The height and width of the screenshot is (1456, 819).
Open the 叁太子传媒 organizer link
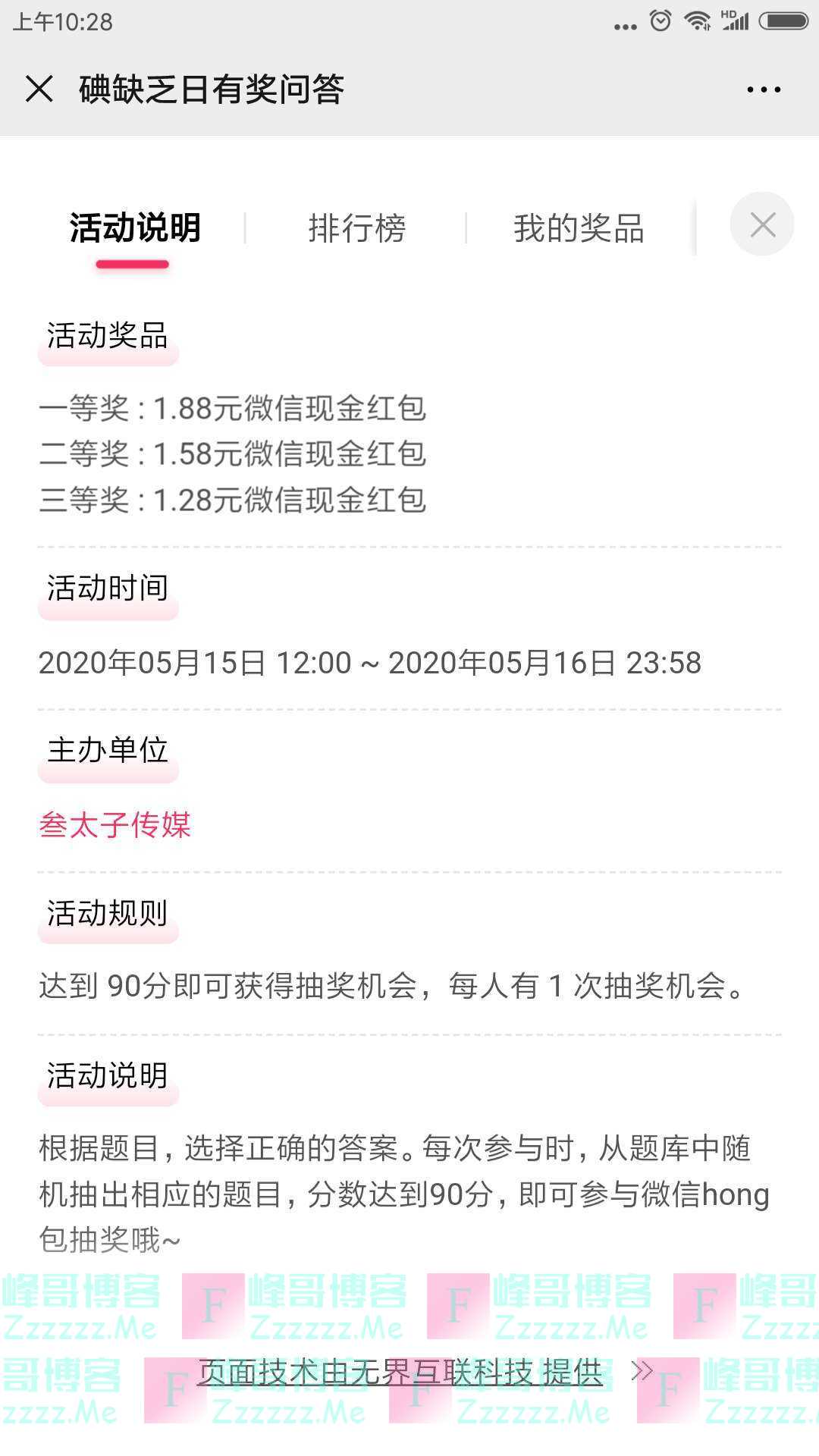115,824
